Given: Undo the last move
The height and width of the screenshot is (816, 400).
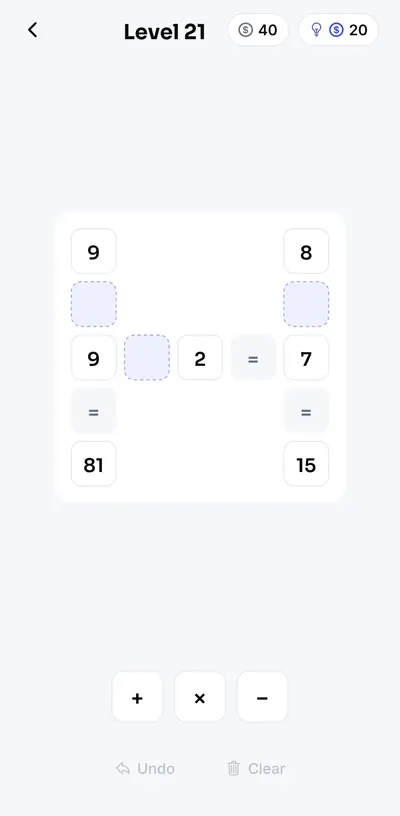Looking at the screenshot, I should point(145,769).
